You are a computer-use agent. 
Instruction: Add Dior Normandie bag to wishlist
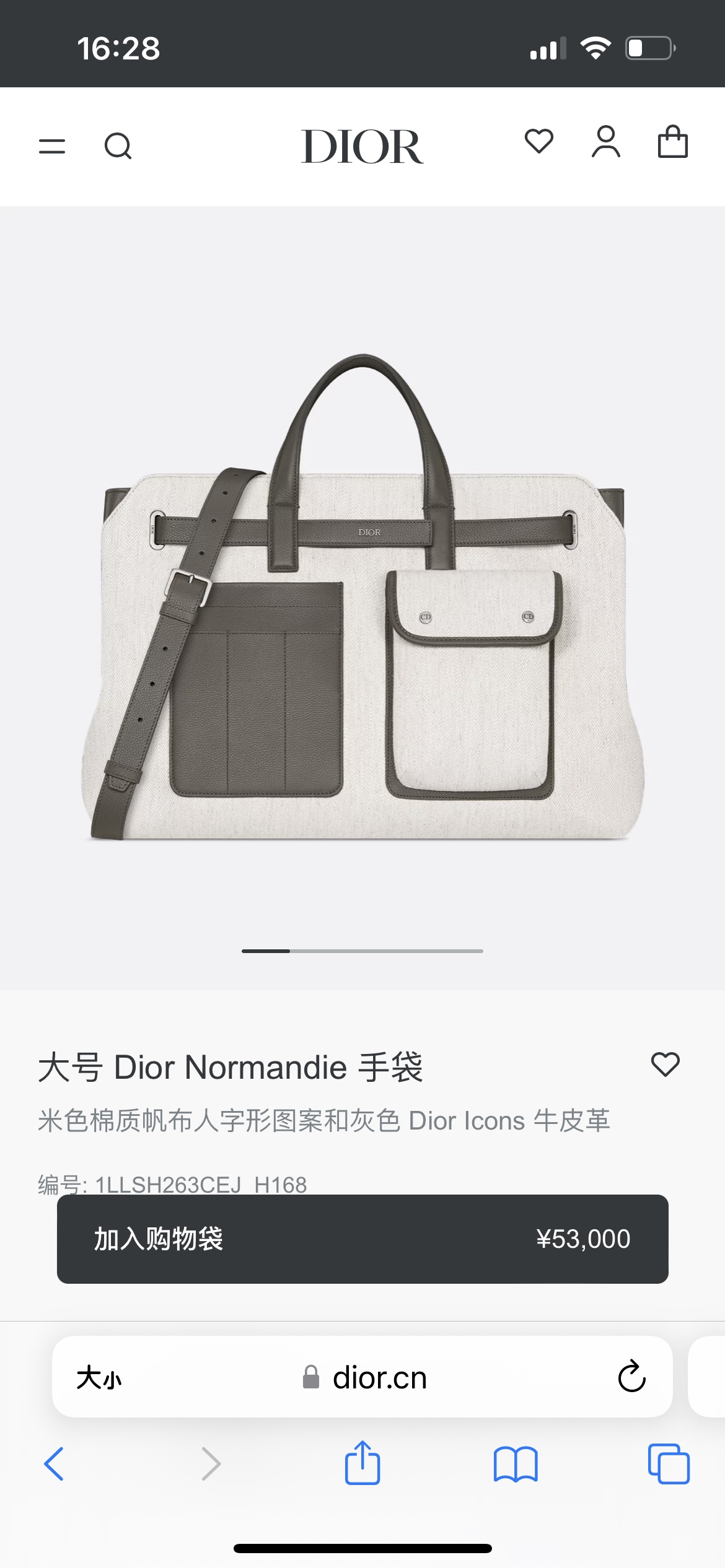665,1065
